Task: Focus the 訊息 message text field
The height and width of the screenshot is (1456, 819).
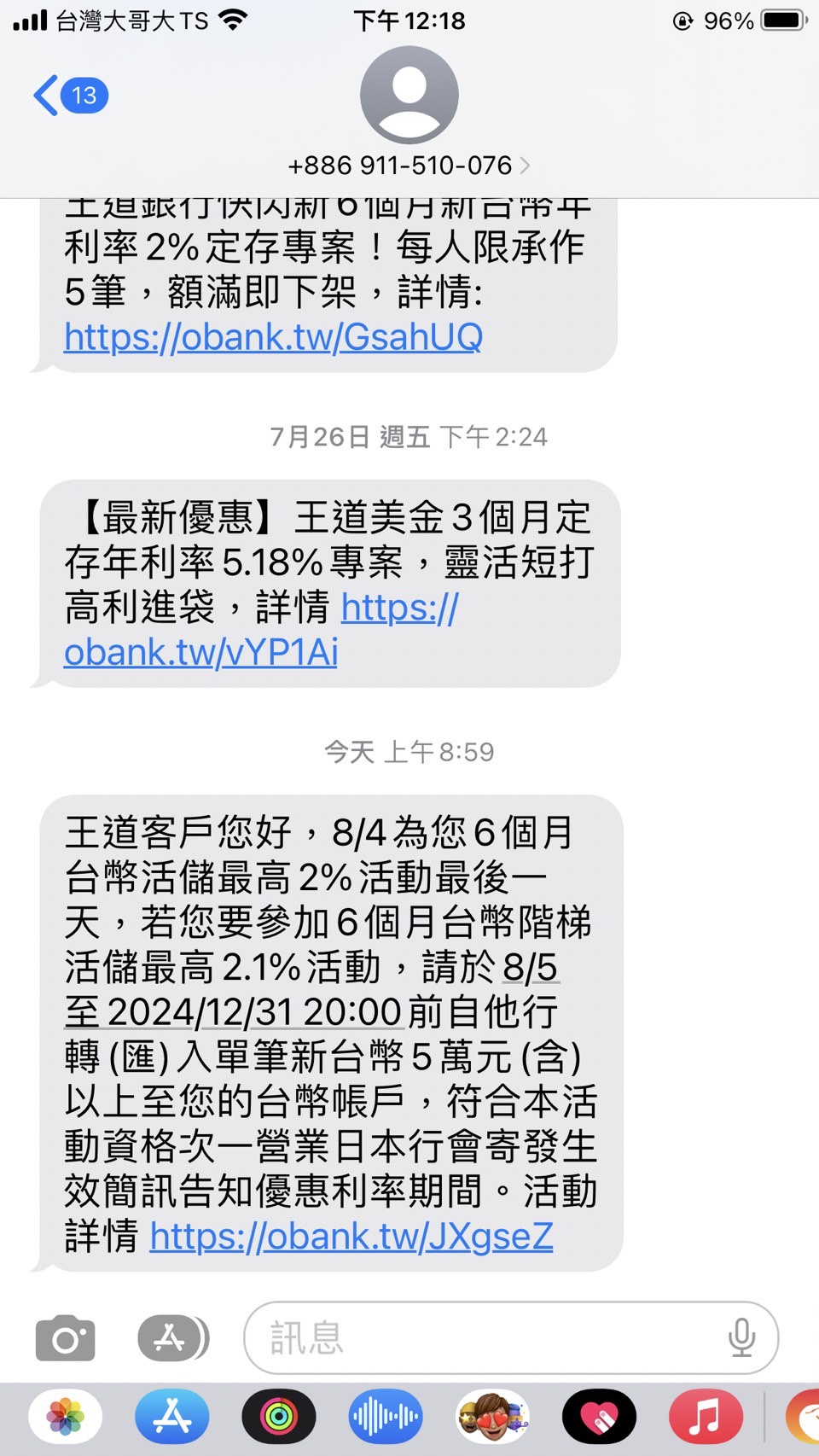Action: pos(511,1337)
